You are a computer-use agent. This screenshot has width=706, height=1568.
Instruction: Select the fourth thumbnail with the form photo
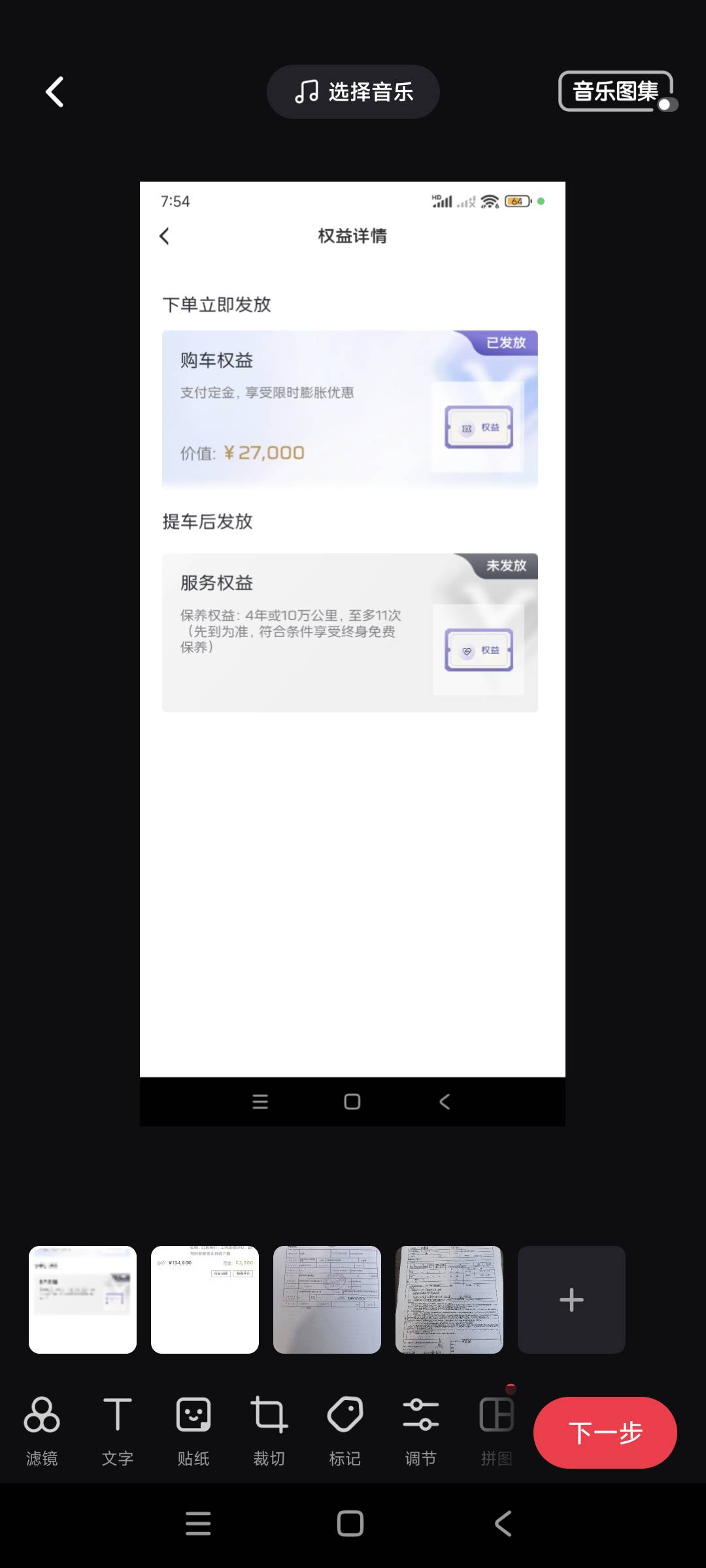449,1299
